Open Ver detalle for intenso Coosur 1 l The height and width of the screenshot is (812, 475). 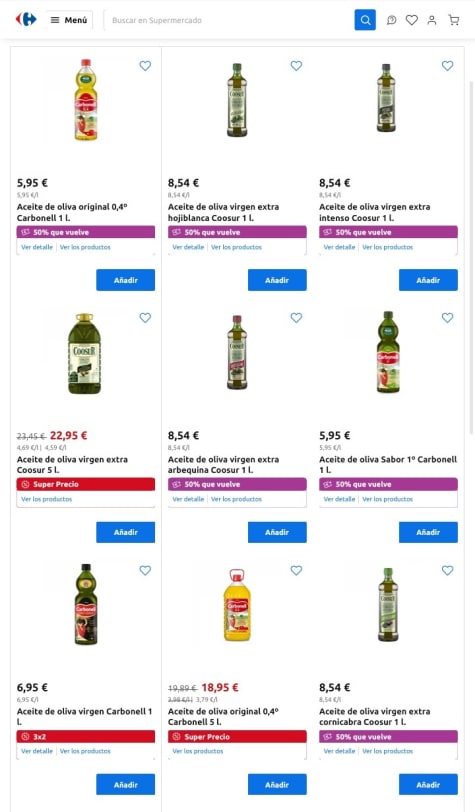(x=339, y=247)
